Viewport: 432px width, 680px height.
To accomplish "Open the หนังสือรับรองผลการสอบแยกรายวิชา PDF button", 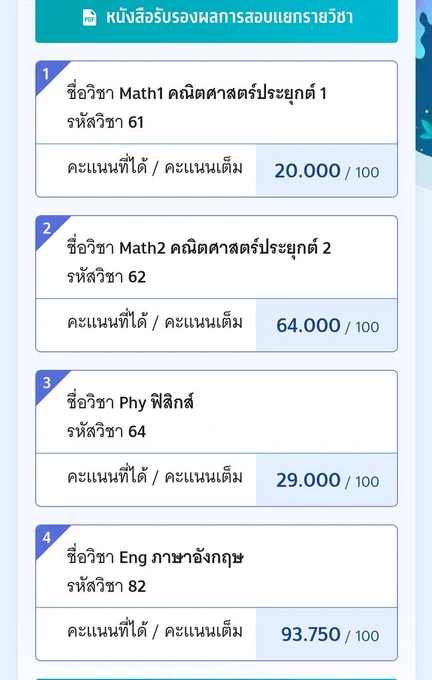I will coord(216,20).
